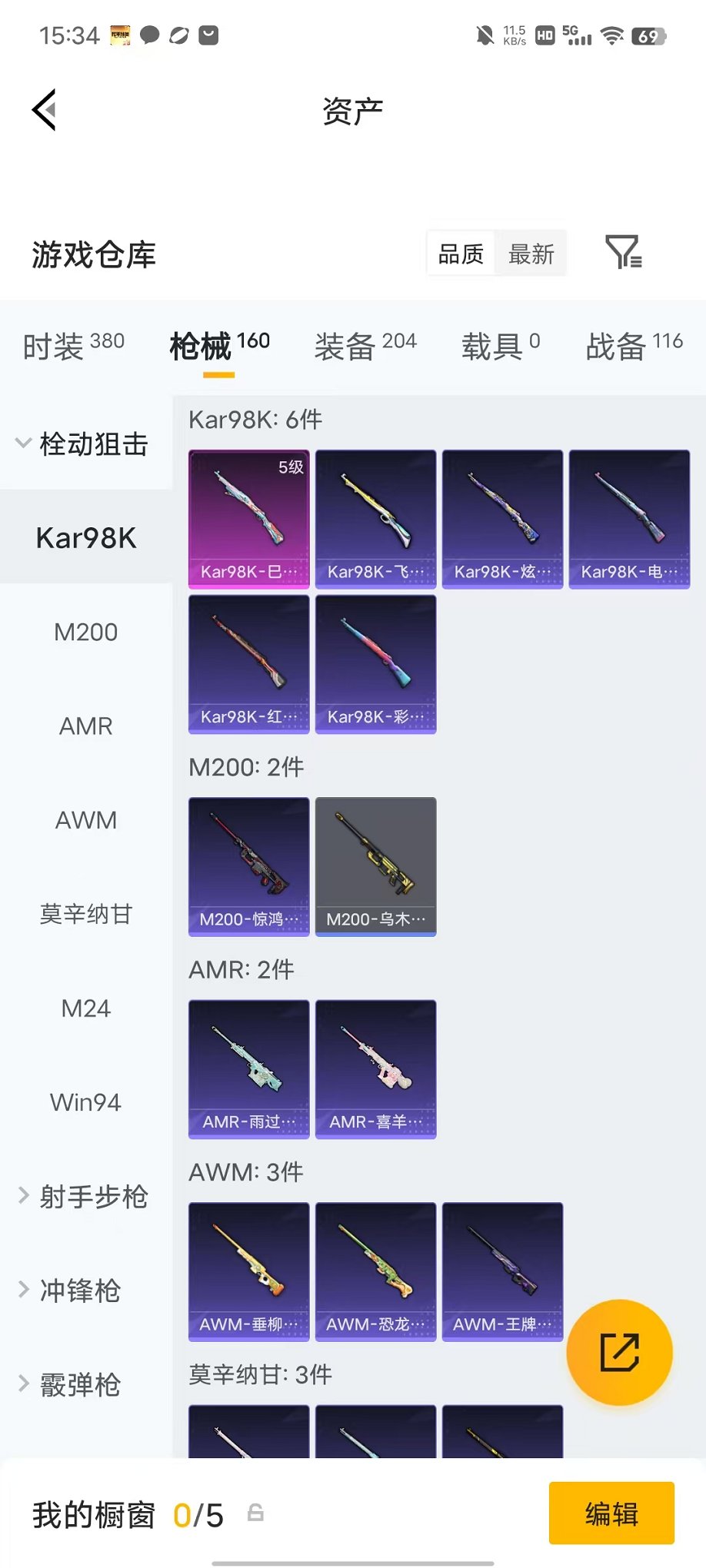Open the AWM-恐龙 skin tile
This screenshot has width=706, height=1568.
pyautogui.click(x=376, y=1271)
